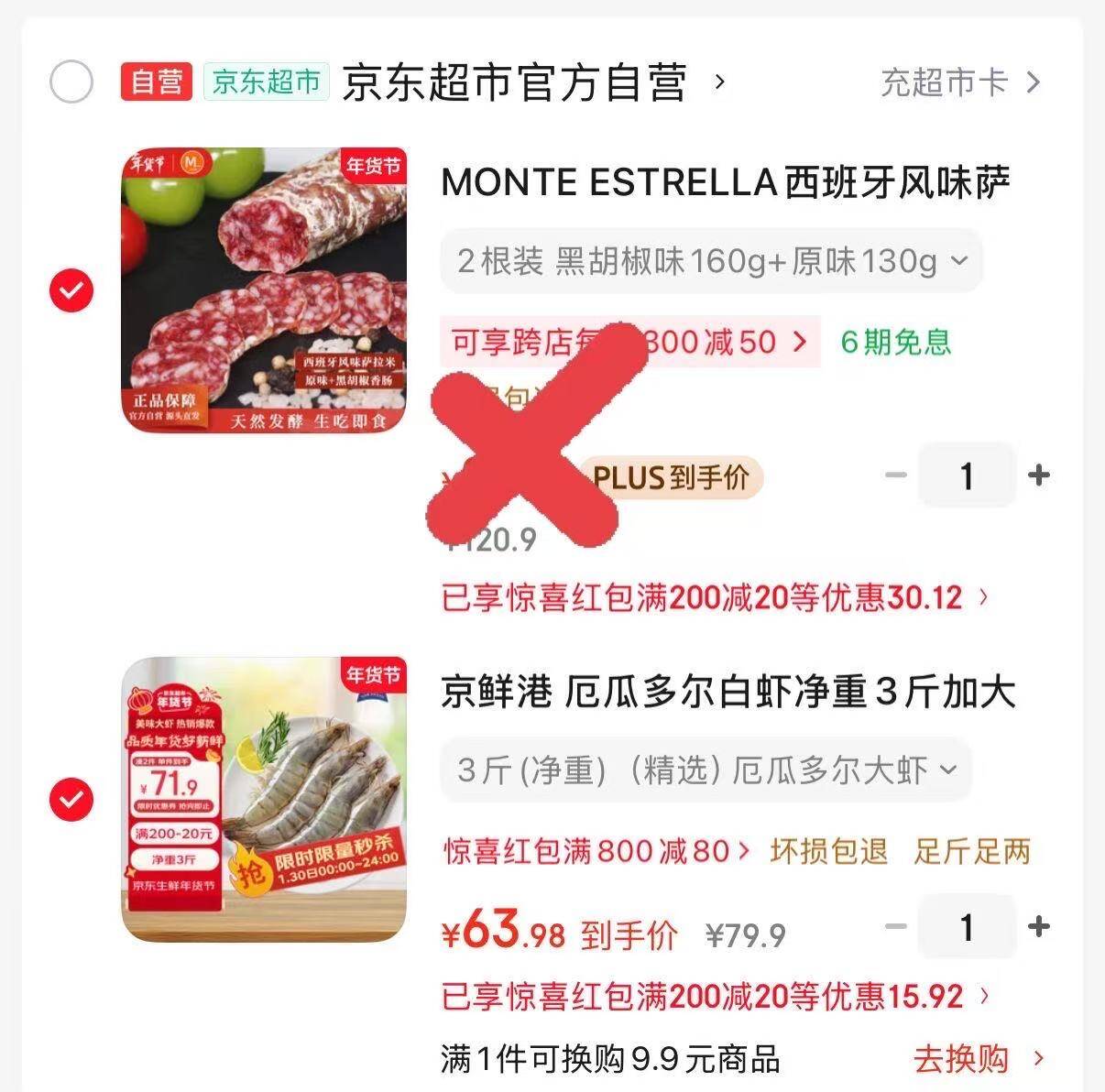1105x1092 pixels.
Task: Edit the shrimp quantity field
Action: pyautogui.click(x=967, y=927)
